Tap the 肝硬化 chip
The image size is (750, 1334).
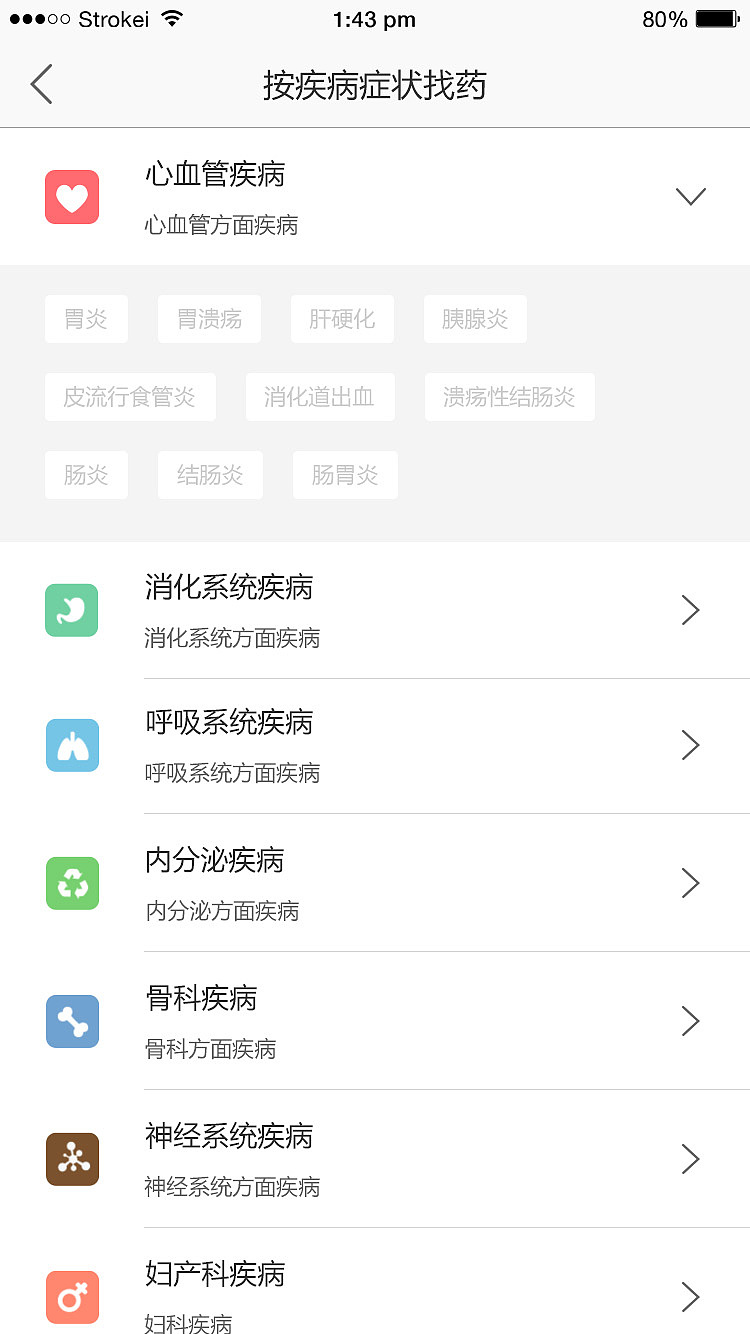[x=342, y=319]
